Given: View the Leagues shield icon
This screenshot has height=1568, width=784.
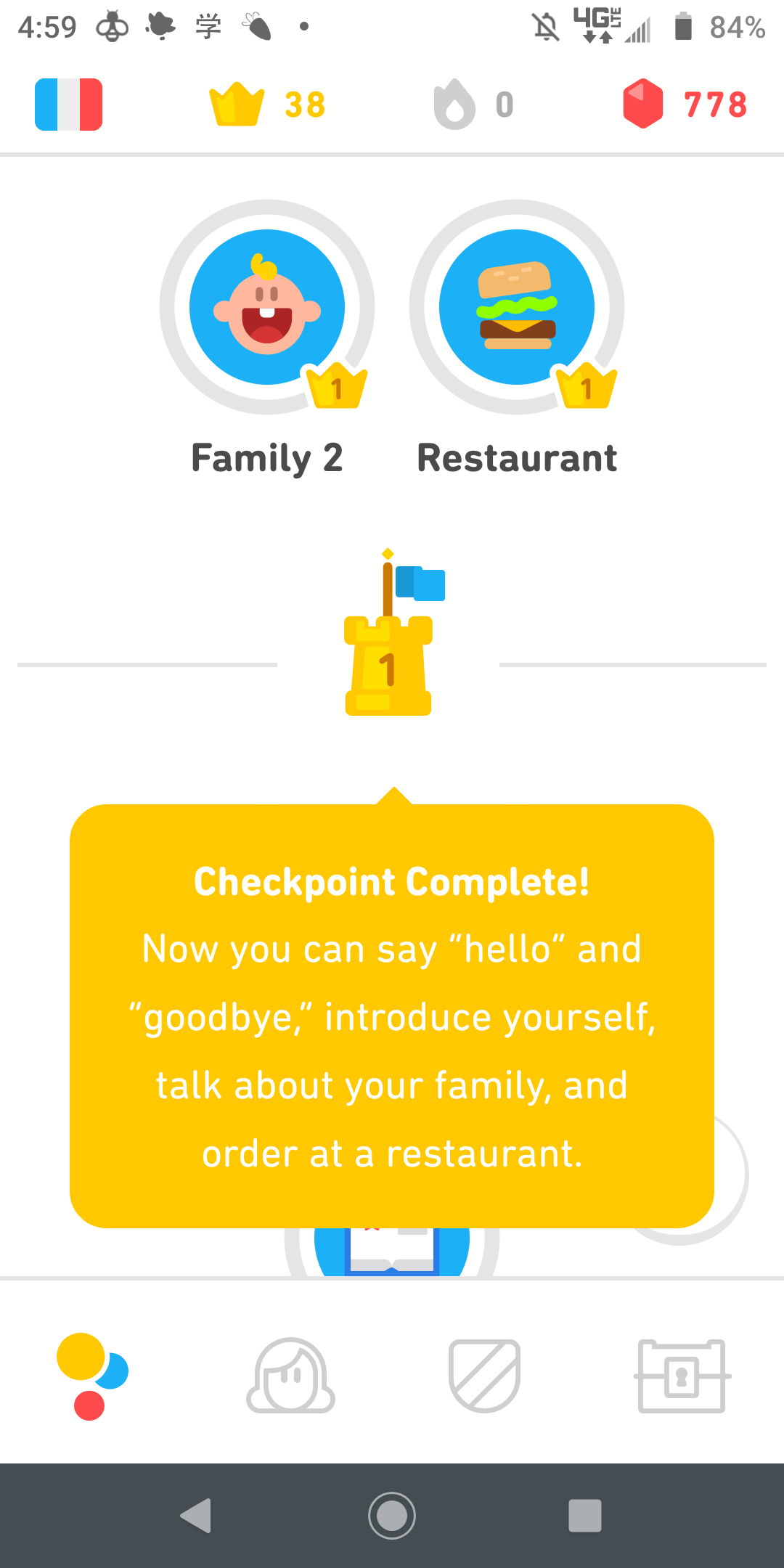Looking at the screenshot, I should (x=486, y=1376).
